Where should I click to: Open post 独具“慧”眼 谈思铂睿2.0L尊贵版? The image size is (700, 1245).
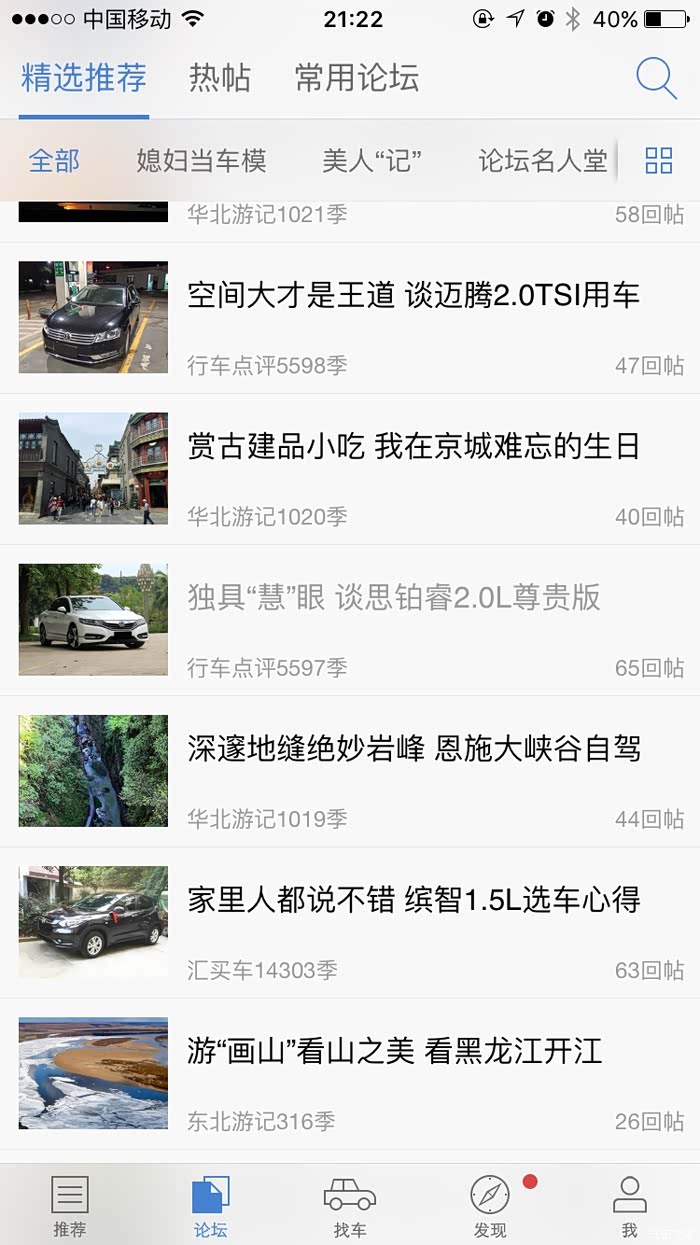coord(394,598)
